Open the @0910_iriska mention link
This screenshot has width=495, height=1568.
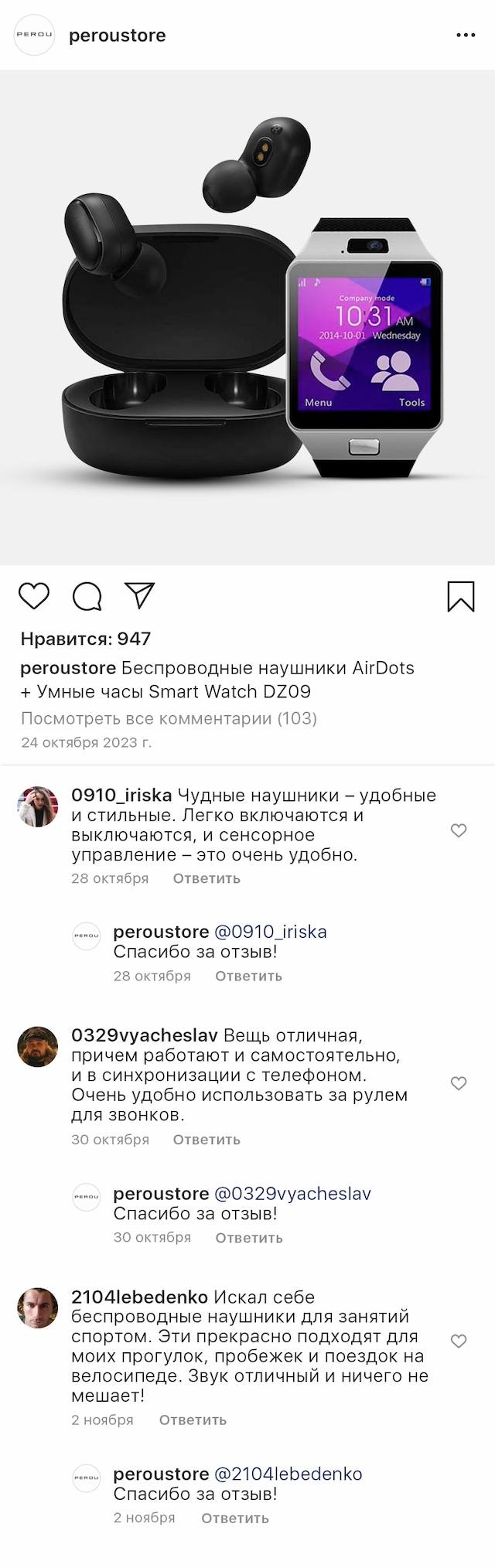[270, 932]
